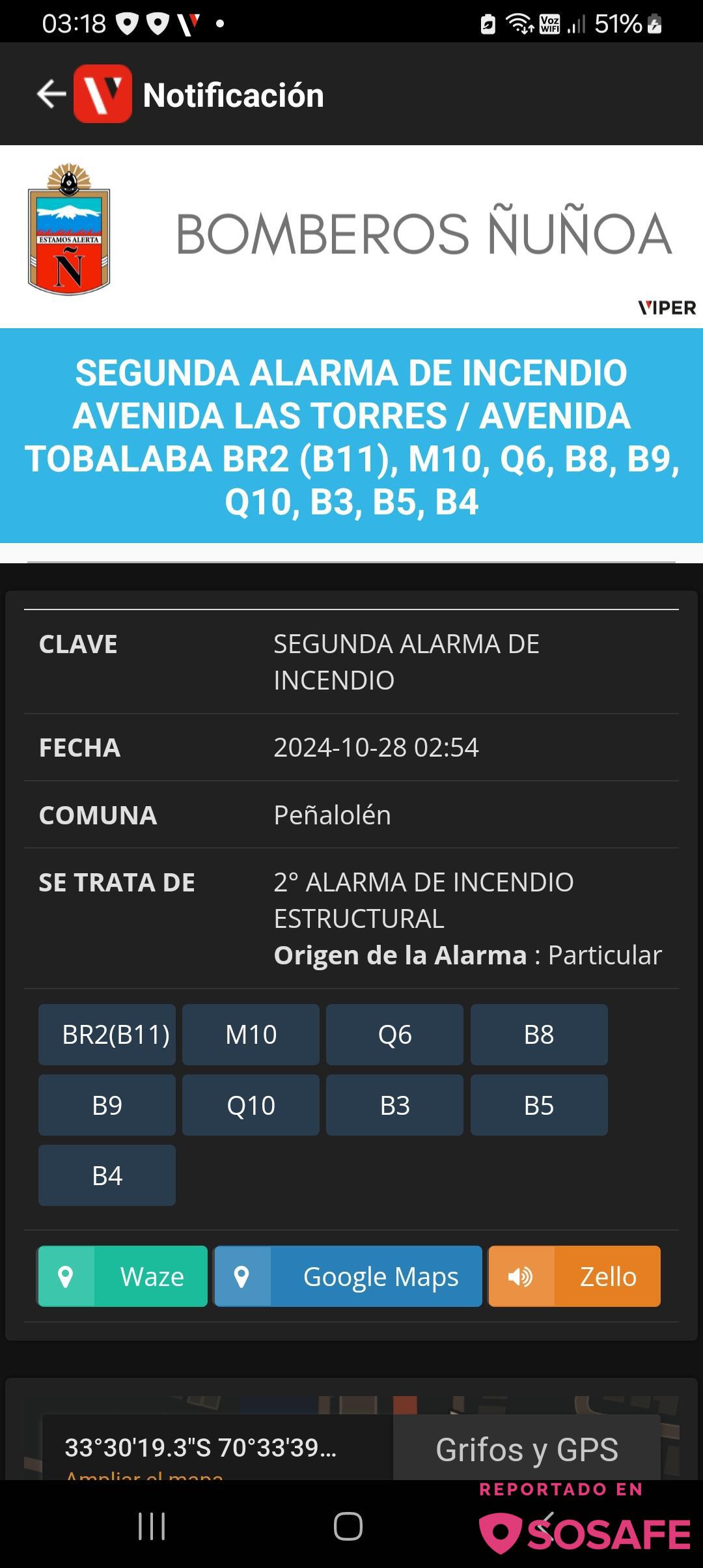The image size is (703, 1568).
Task: Open location in Google Maps
Action: coord(348,1276)
